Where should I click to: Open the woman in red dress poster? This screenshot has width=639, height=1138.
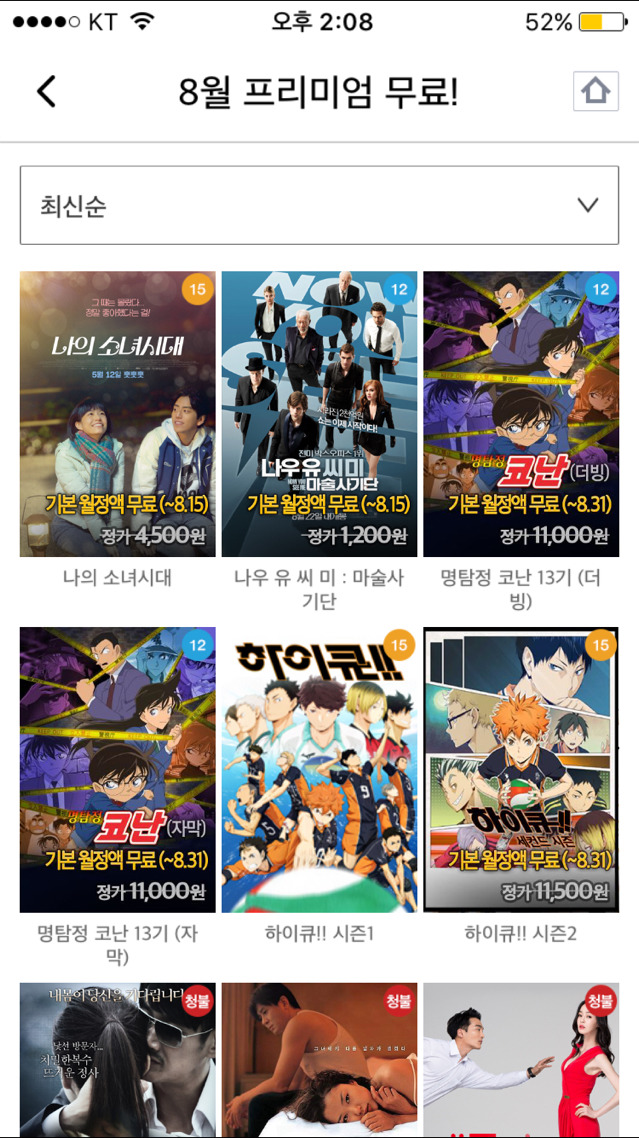coord(520,1060)
